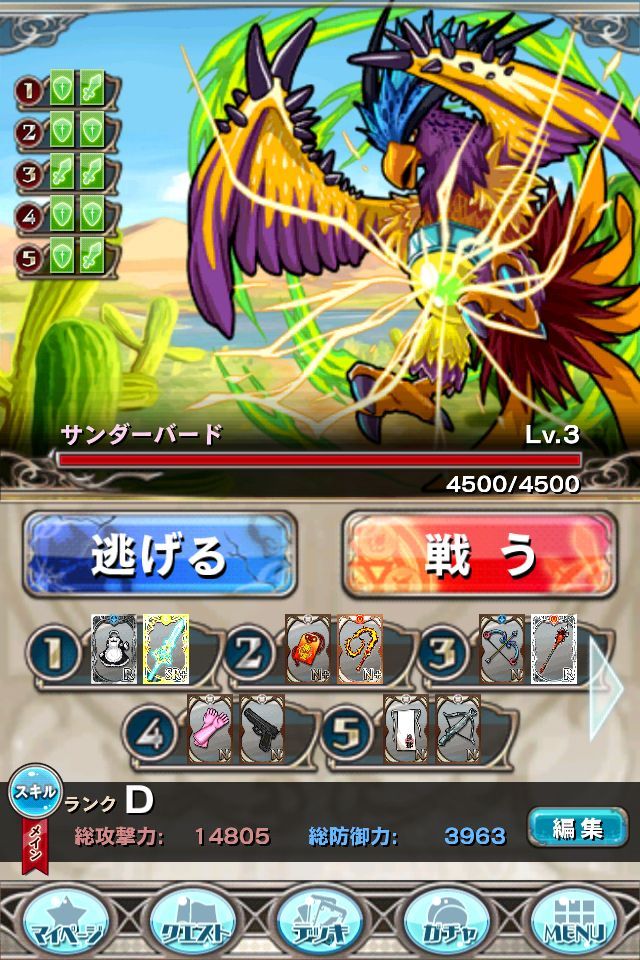Open the スキル skill badge
Image resolution: width=640 pixels, height=960 pixels.
pos(35,792)
